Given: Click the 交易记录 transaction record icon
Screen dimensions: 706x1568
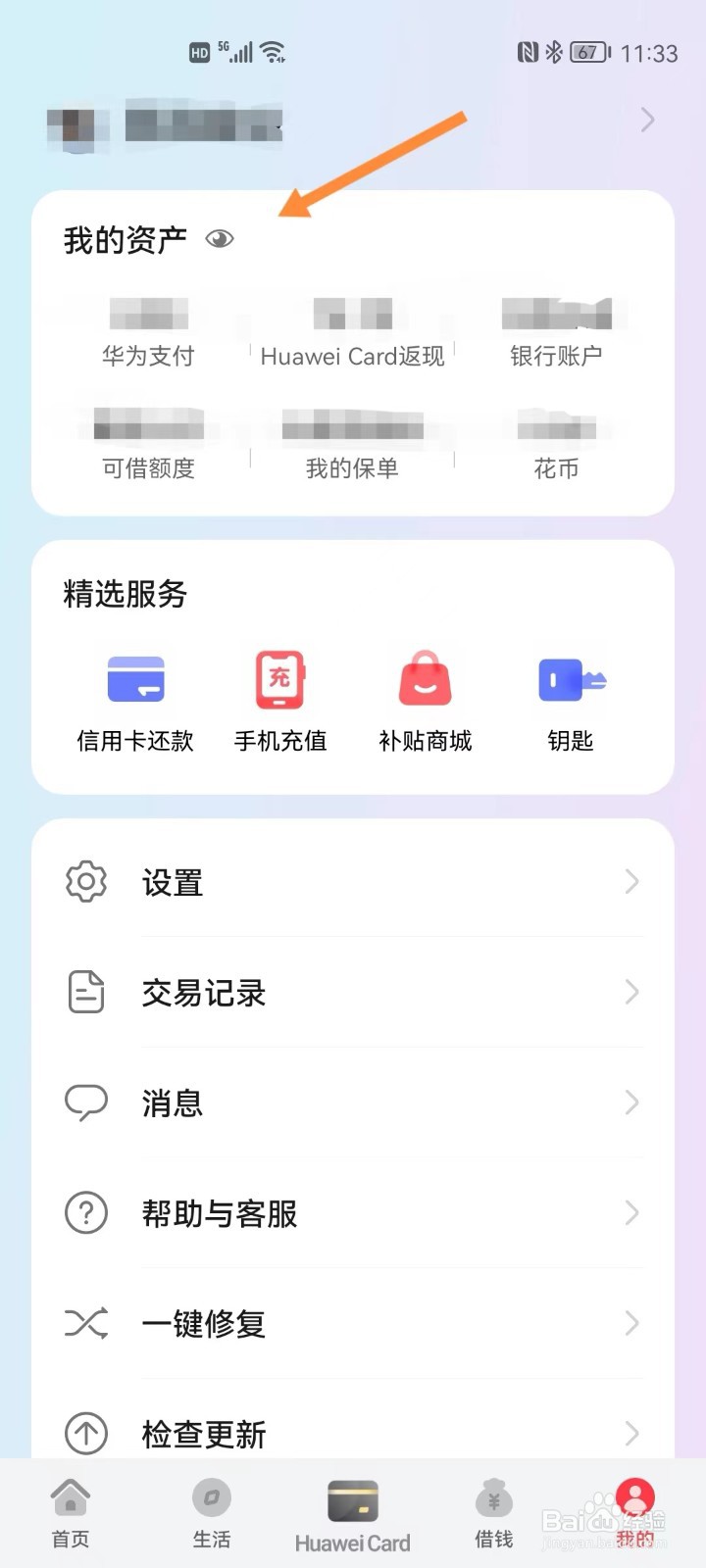Looking at the screenshot, I should 85,992.
